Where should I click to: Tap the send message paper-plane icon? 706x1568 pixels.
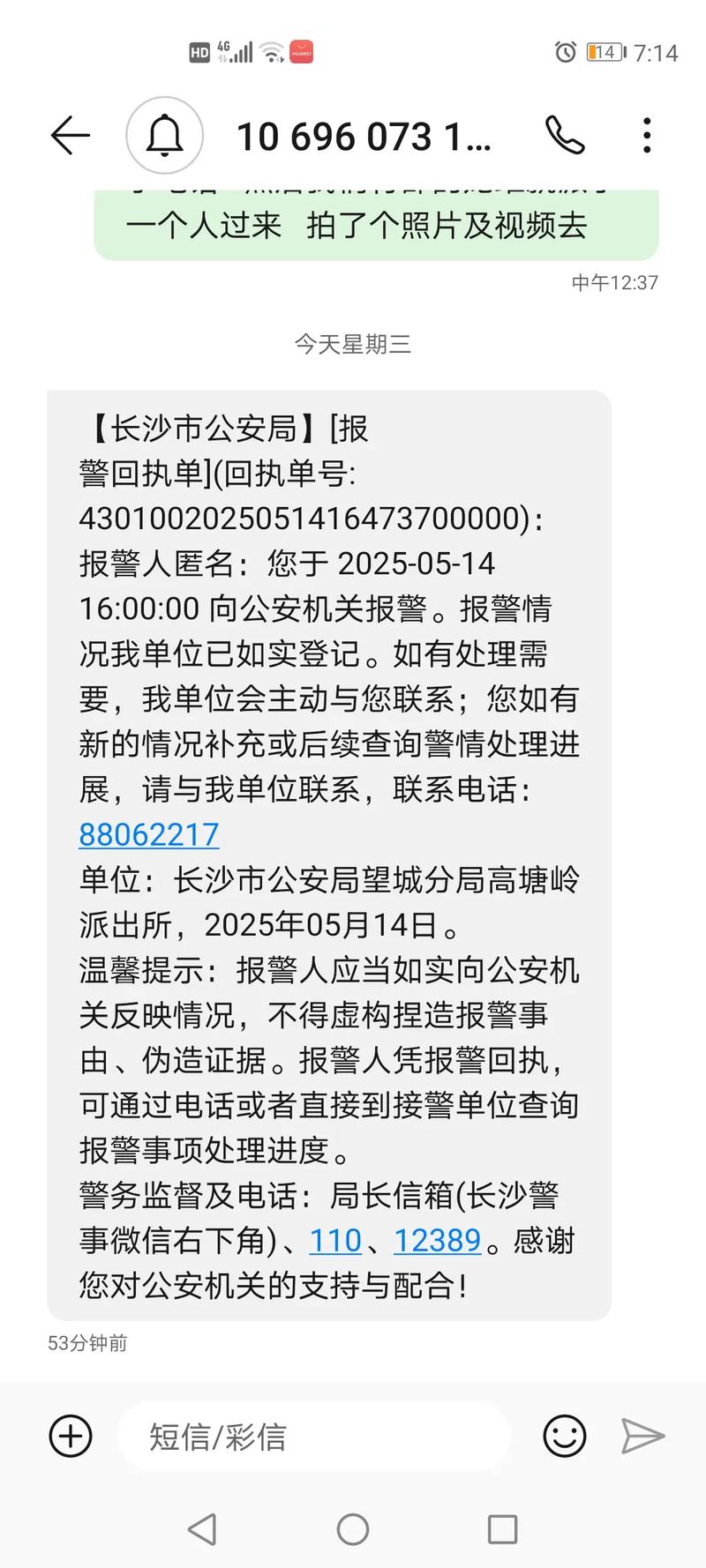click(643, 1435)
